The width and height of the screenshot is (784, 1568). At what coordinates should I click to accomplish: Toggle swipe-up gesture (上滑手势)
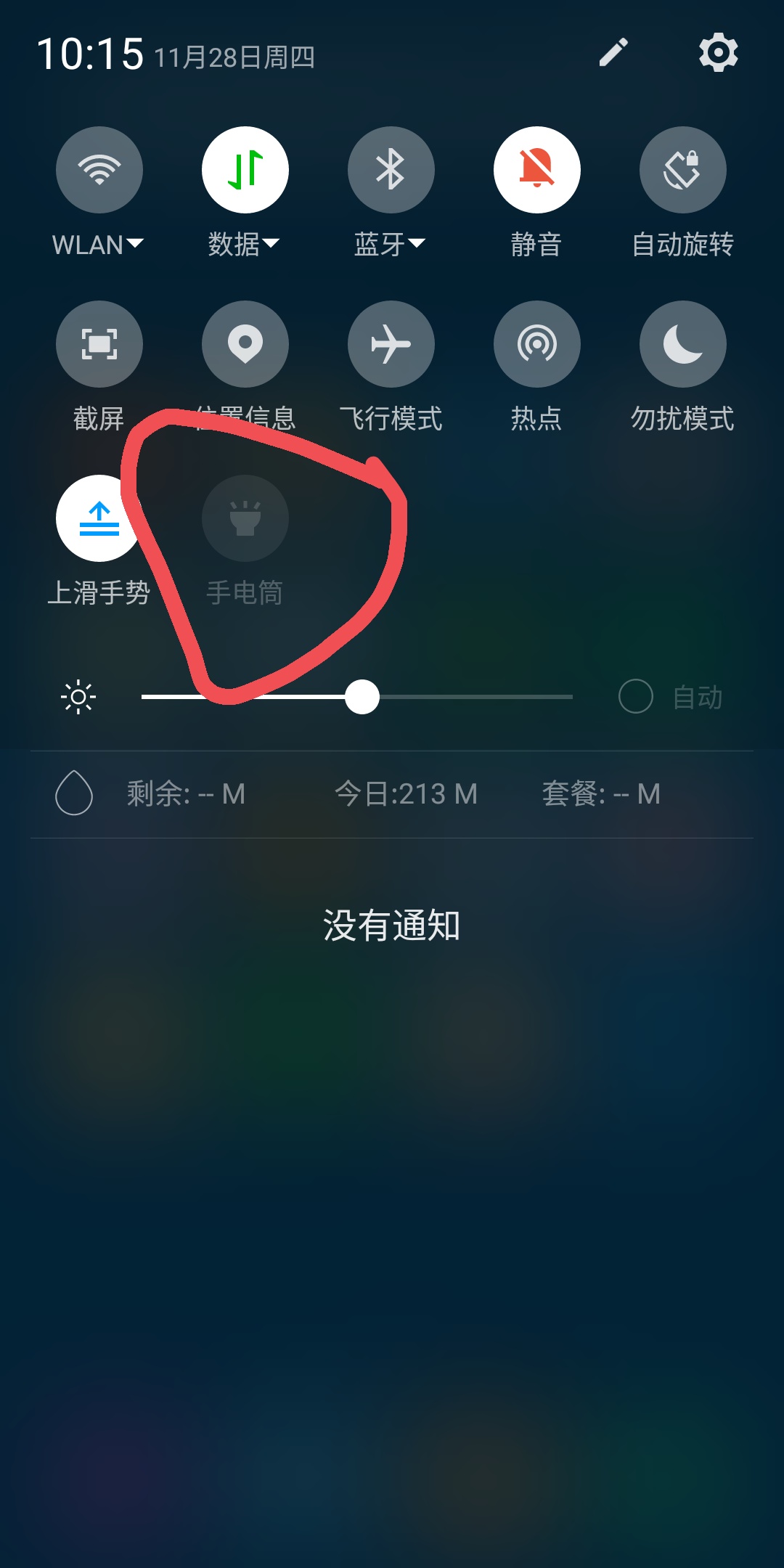click(99, 518)
